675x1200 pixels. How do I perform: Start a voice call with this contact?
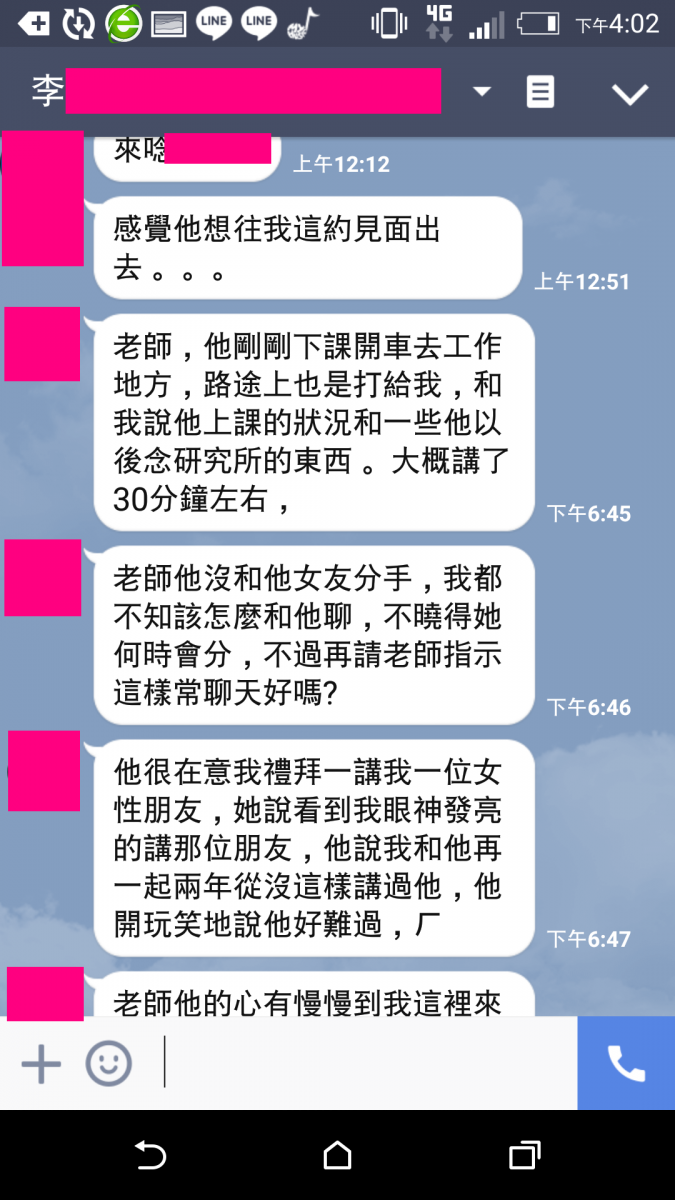[x=626, y=1063]
